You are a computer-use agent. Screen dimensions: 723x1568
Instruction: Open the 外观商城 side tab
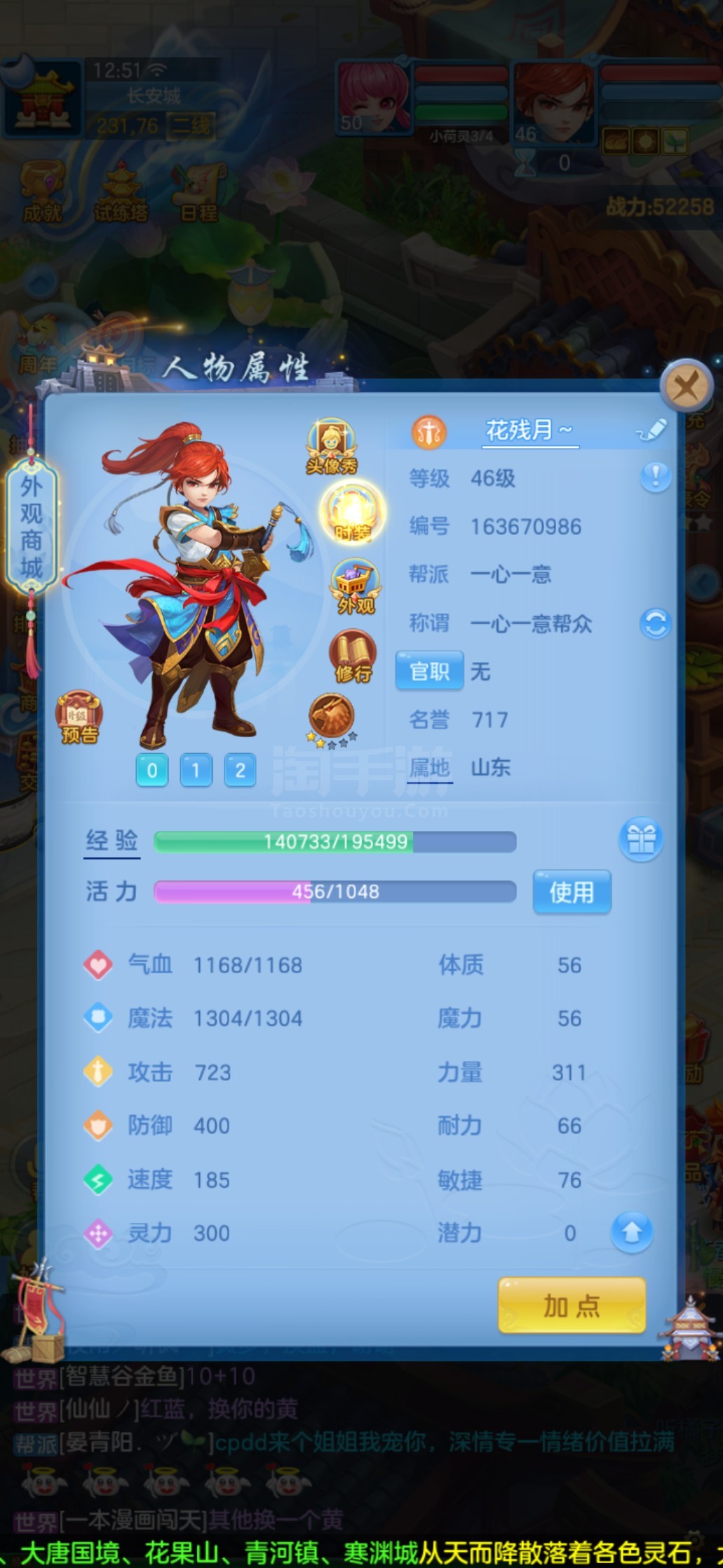click(32, 526)
